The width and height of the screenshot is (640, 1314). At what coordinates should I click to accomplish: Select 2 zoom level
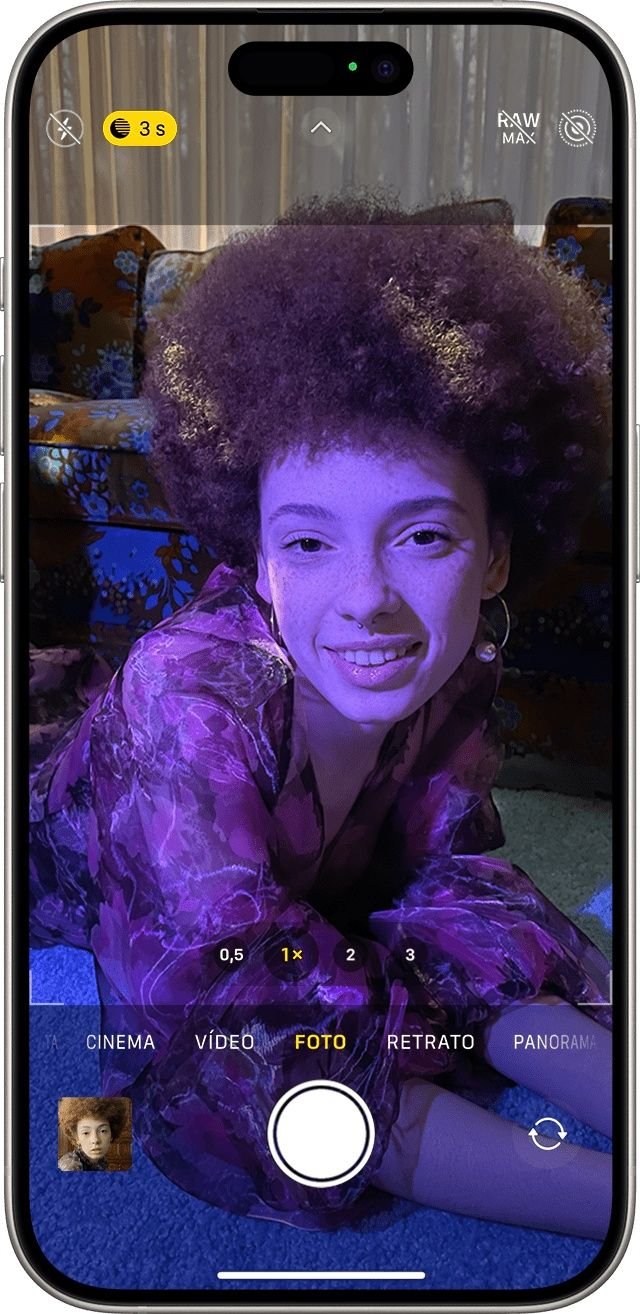tap(350, 955)
